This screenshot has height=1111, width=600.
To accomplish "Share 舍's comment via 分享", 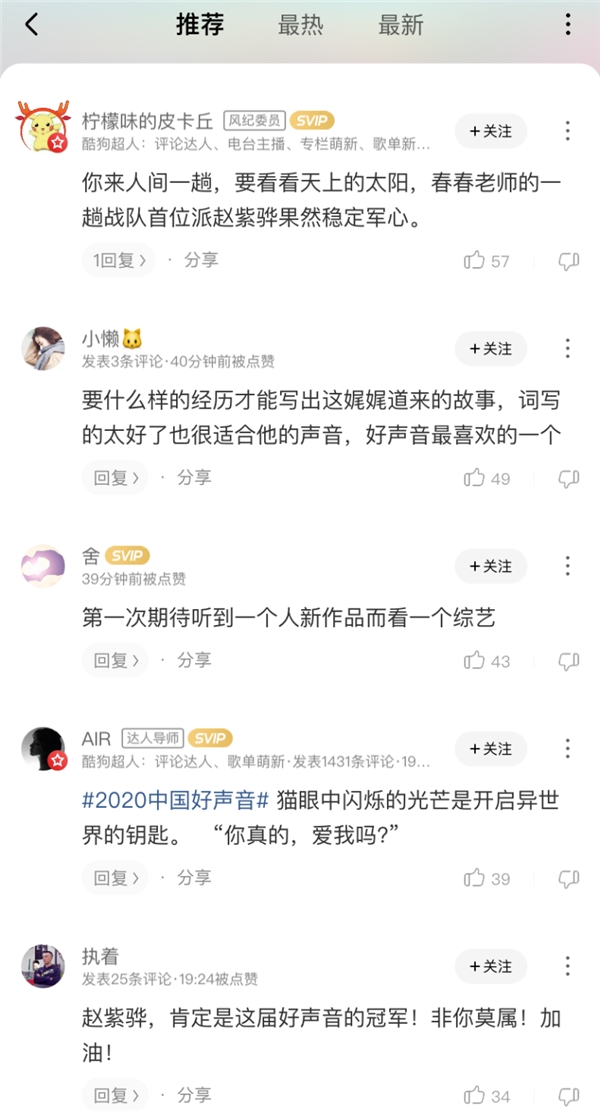I will pos(194,660).
